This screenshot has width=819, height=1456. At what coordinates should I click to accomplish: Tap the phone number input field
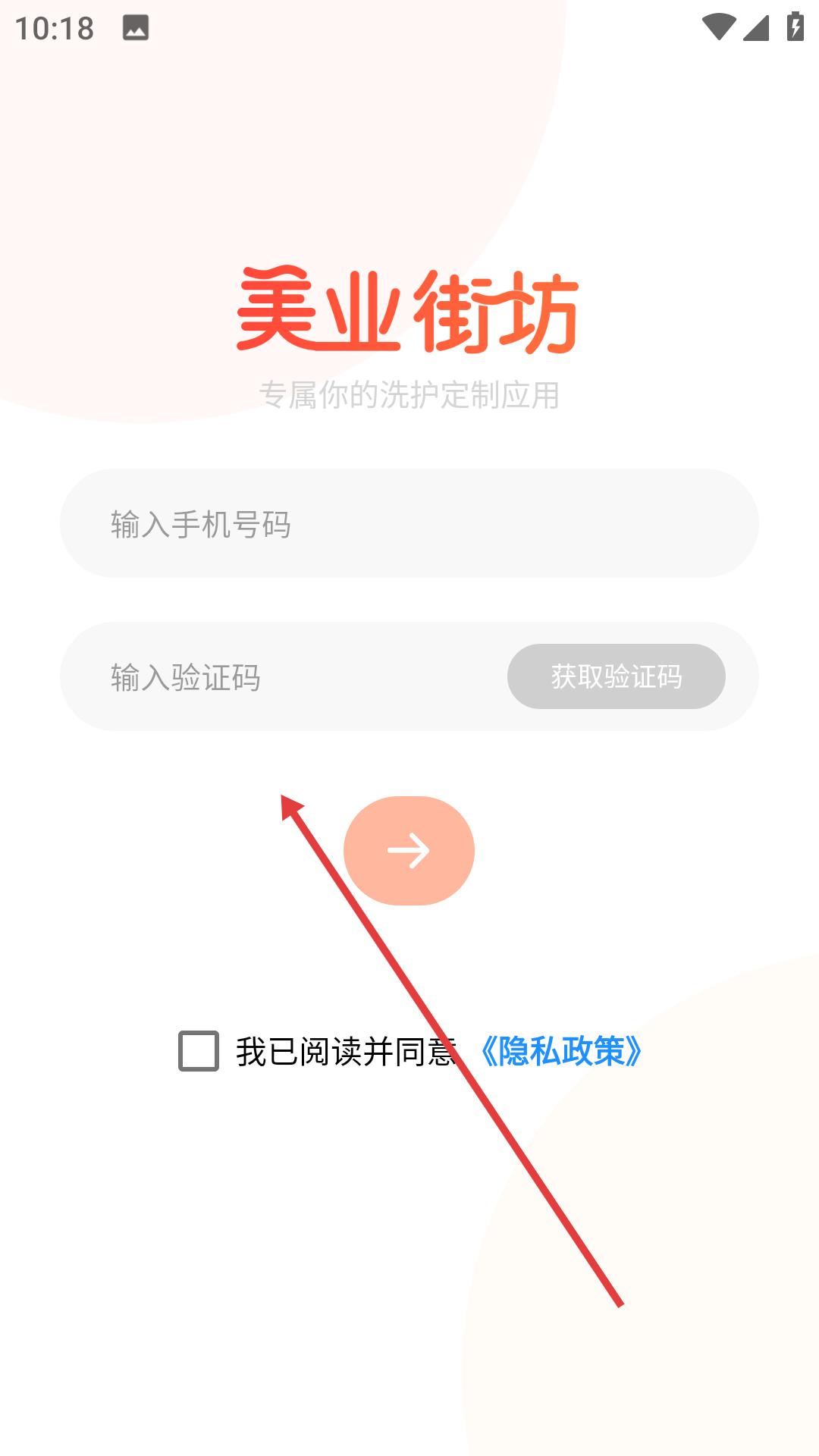(409, 523)
